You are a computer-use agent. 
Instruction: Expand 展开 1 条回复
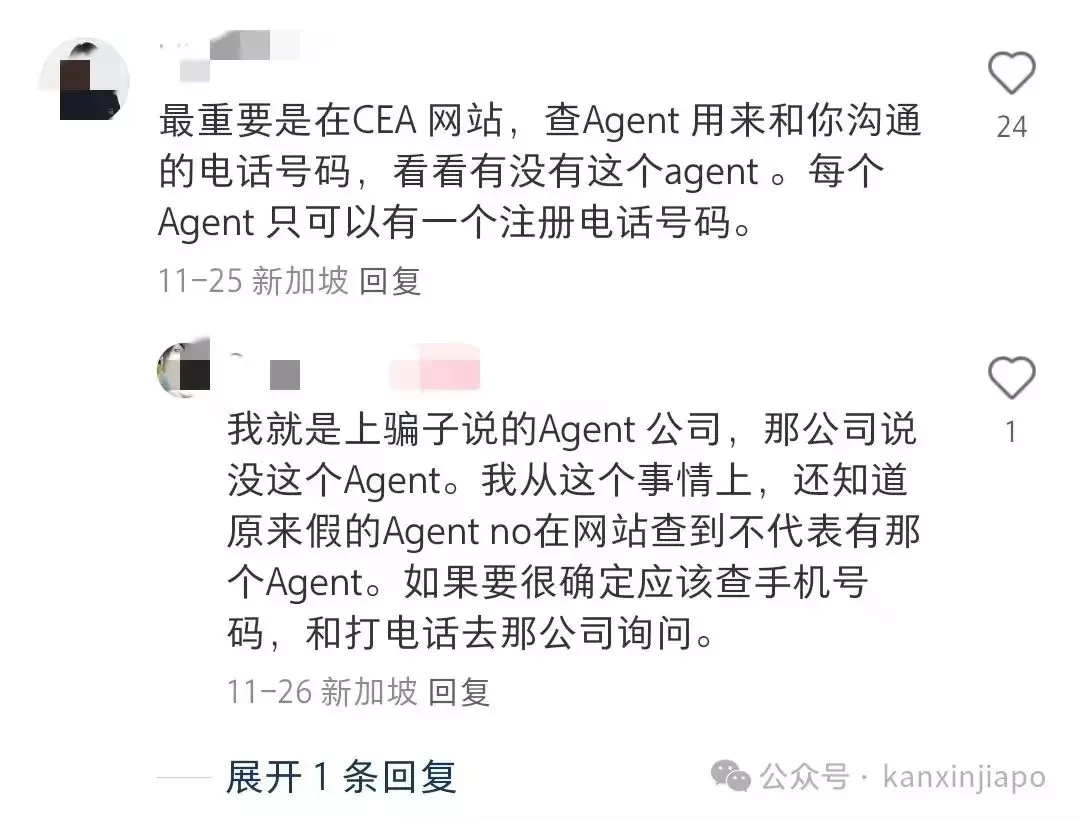[x=341, y=777]
